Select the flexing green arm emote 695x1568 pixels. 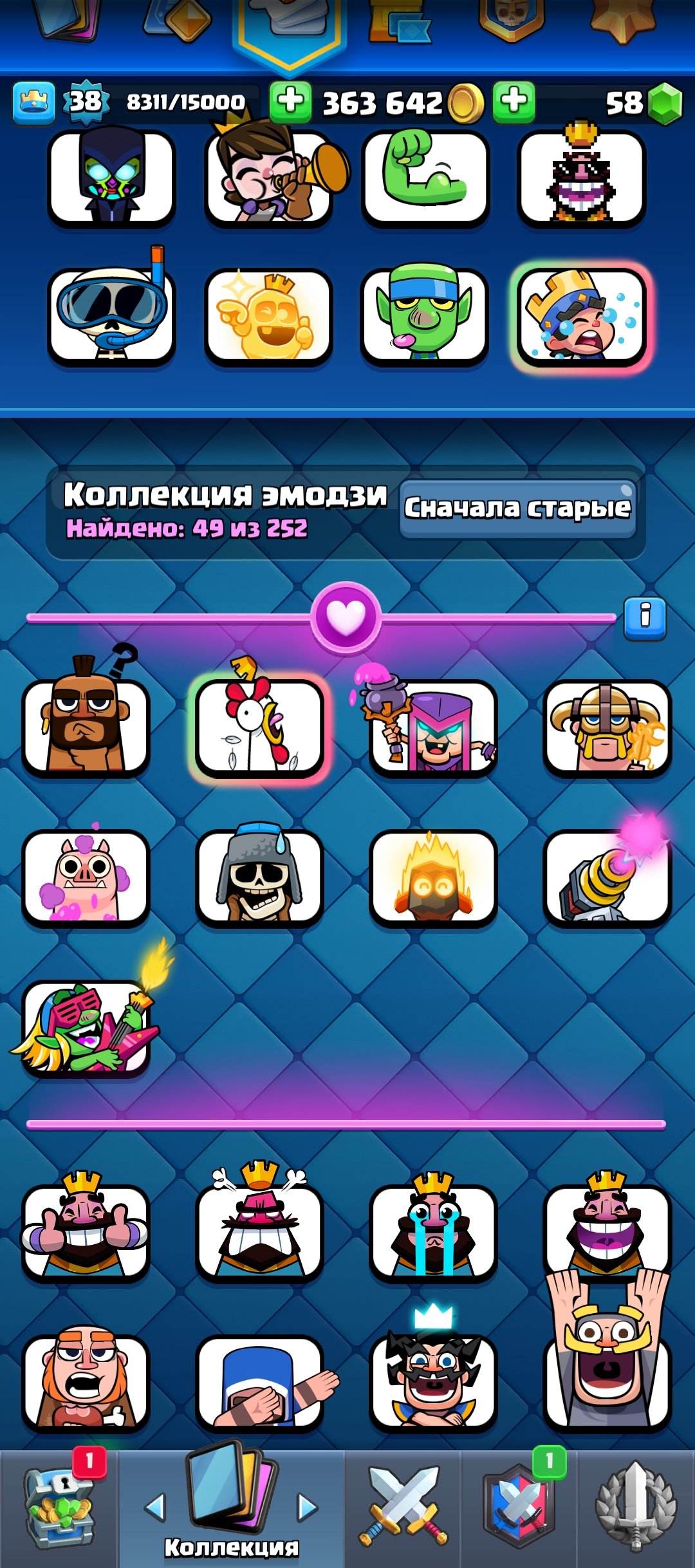click(x=424, y=177)
